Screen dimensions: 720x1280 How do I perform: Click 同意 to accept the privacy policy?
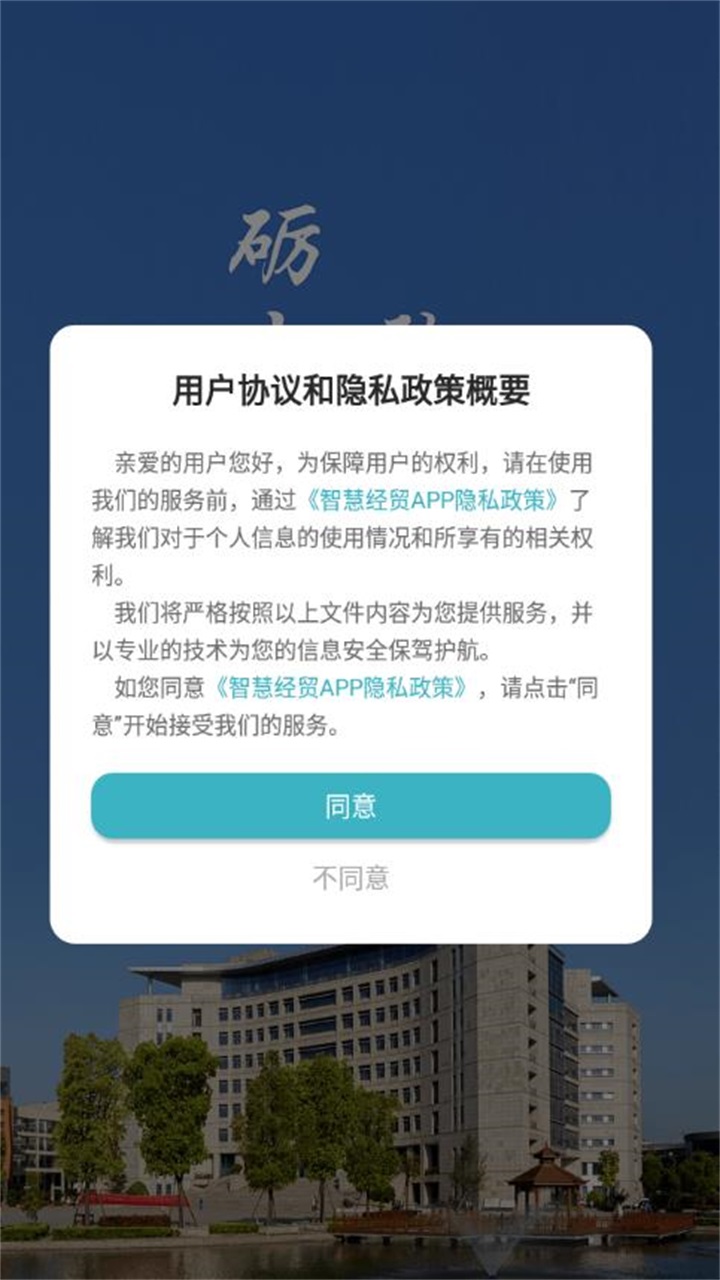[x=360, y=804]
